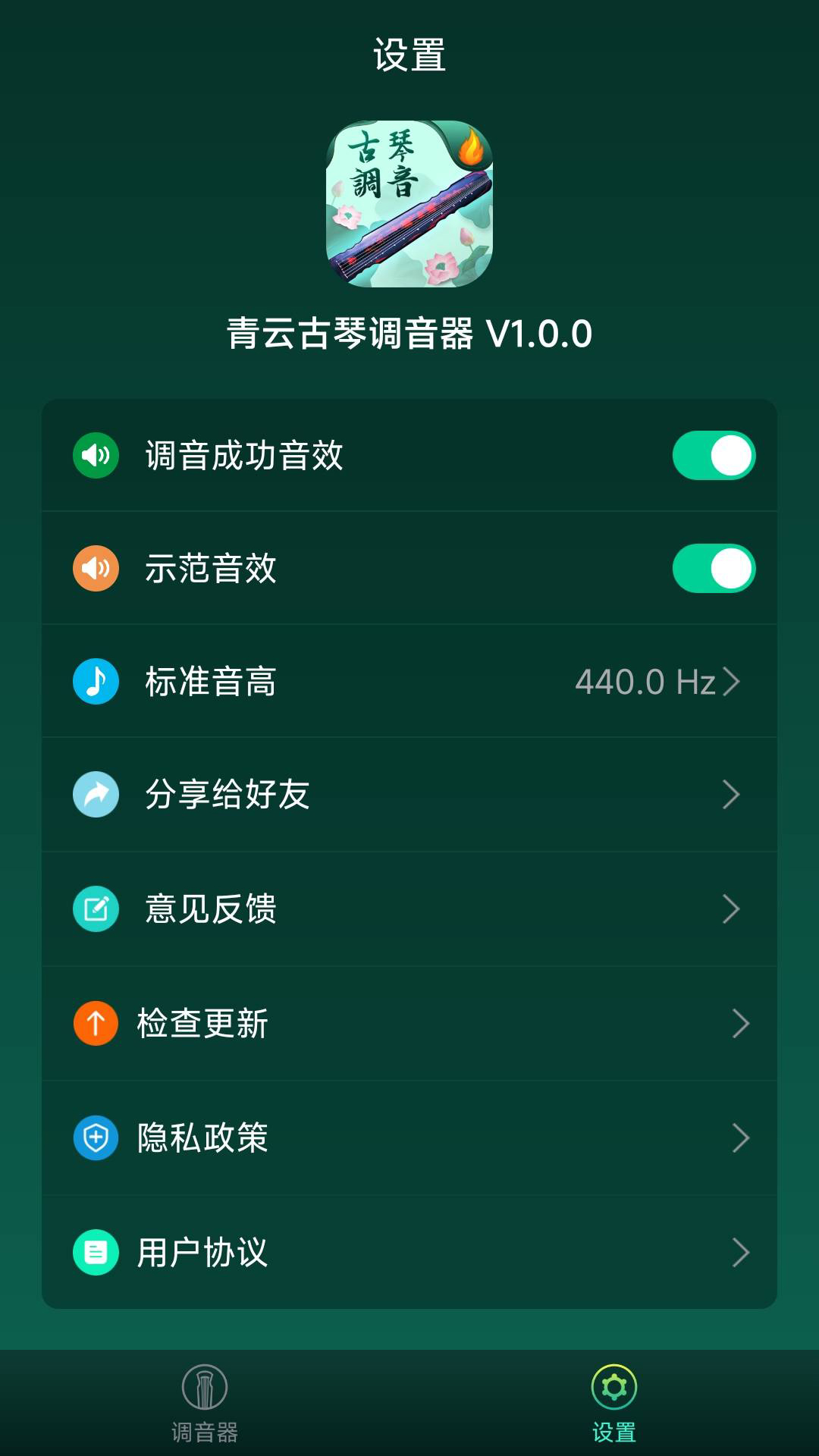Click the blue shield icon next to 隐私政策
Viewport: 819px width, 1456px height.
96,1137
